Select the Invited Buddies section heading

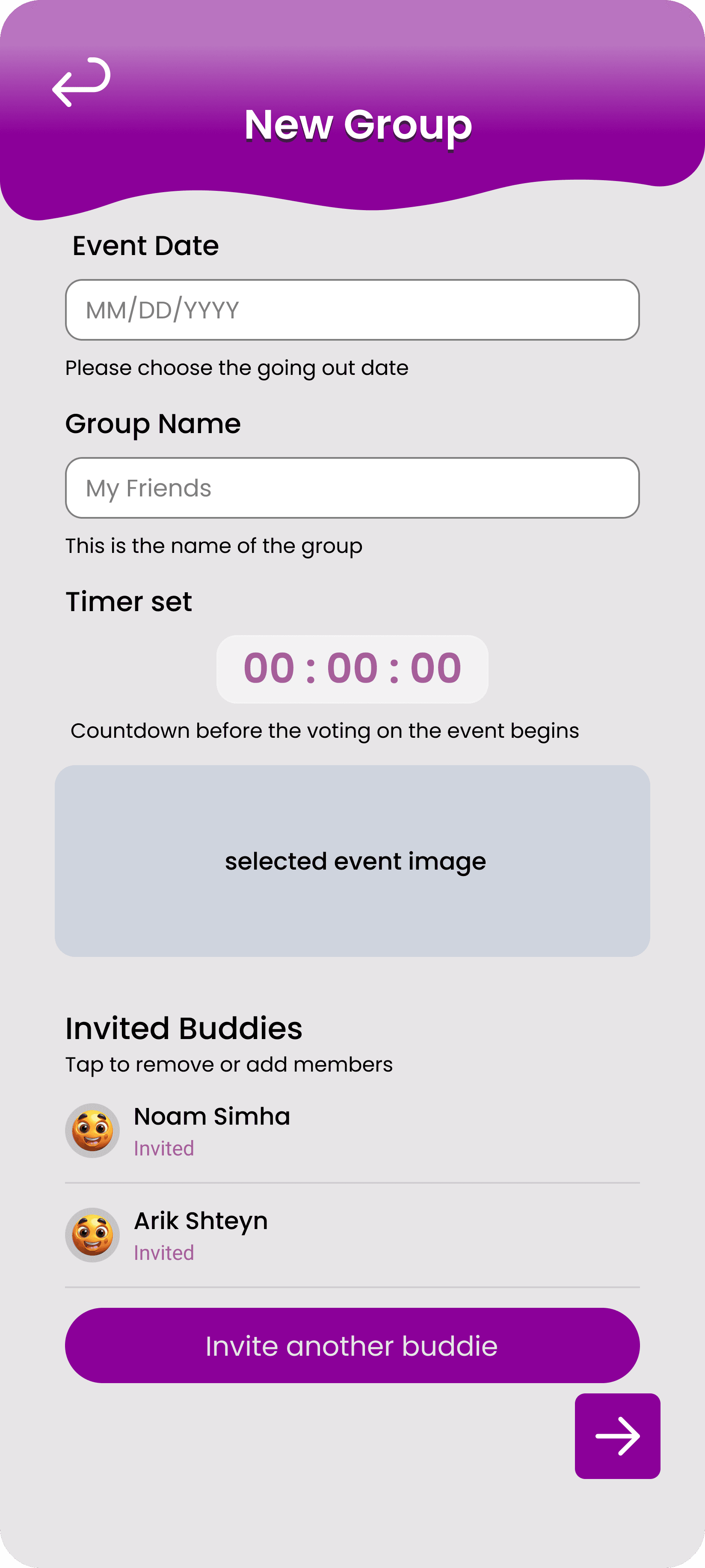[184, 1029]
